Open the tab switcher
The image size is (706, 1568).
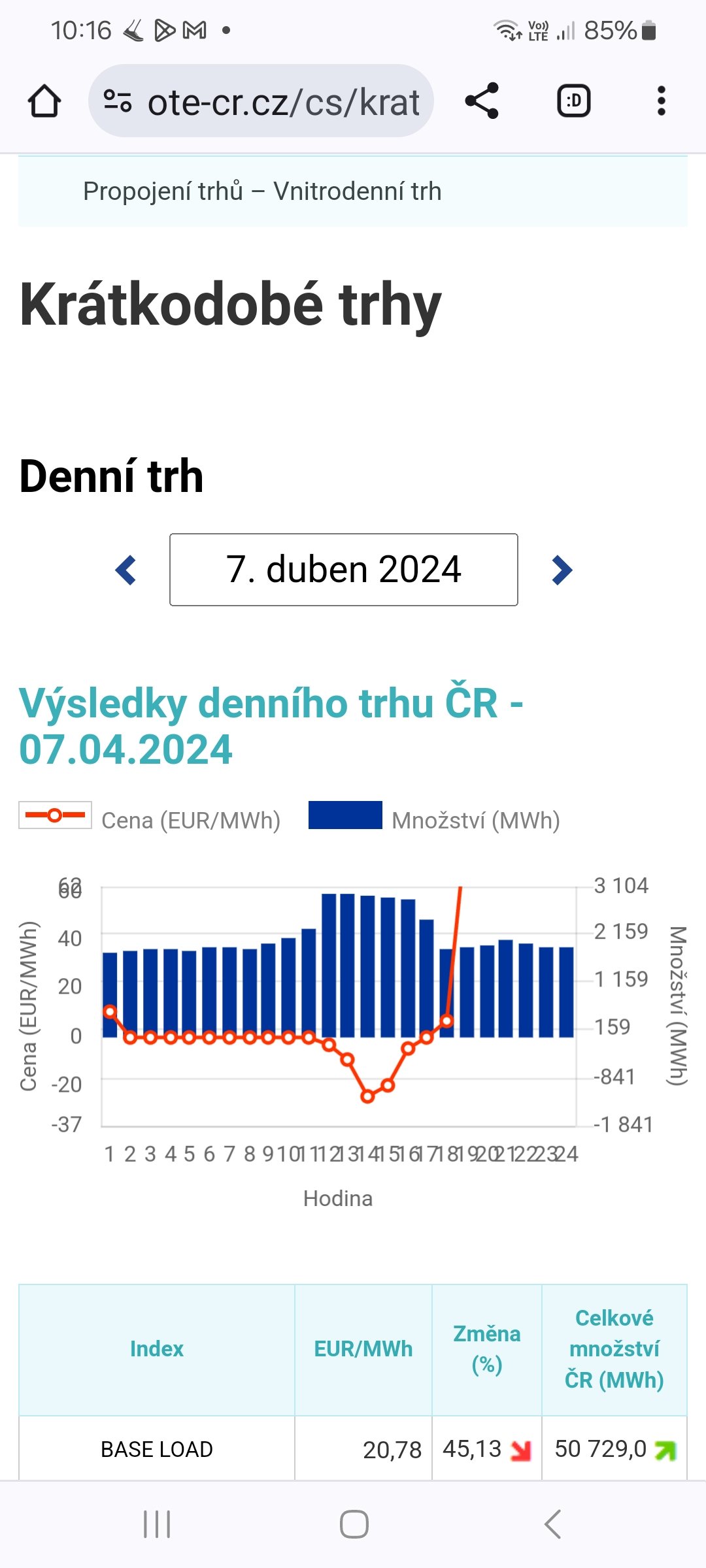point(573,101)
